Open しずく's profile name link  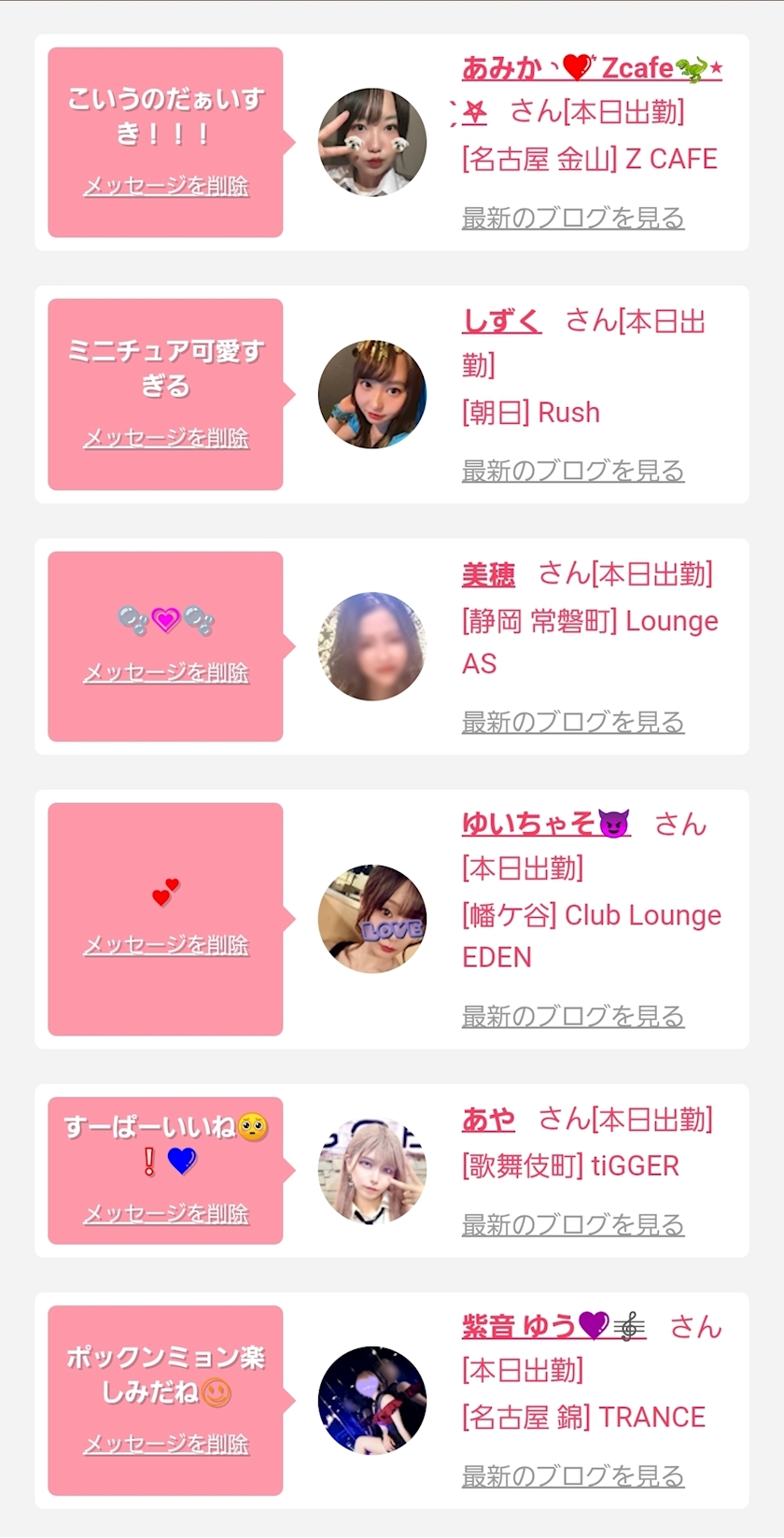point(501,321)
